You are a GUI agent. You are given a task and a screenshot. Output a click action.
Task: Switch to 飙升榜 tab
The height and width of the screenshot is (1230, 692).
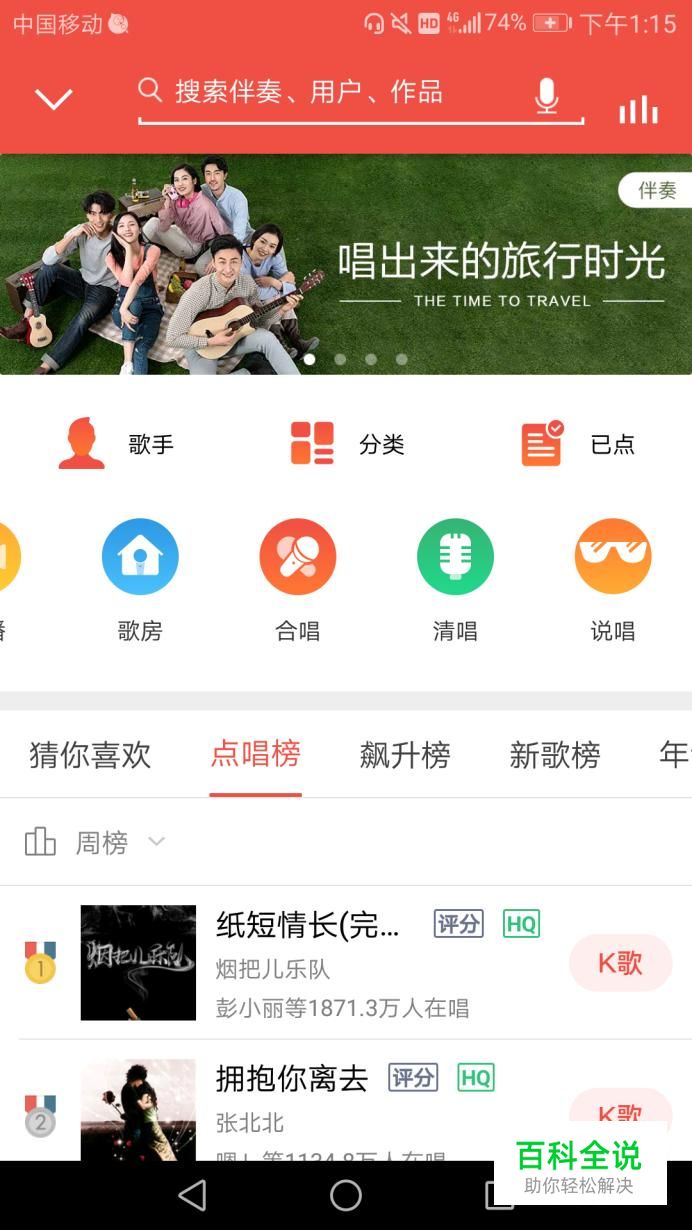pos(404,755)
